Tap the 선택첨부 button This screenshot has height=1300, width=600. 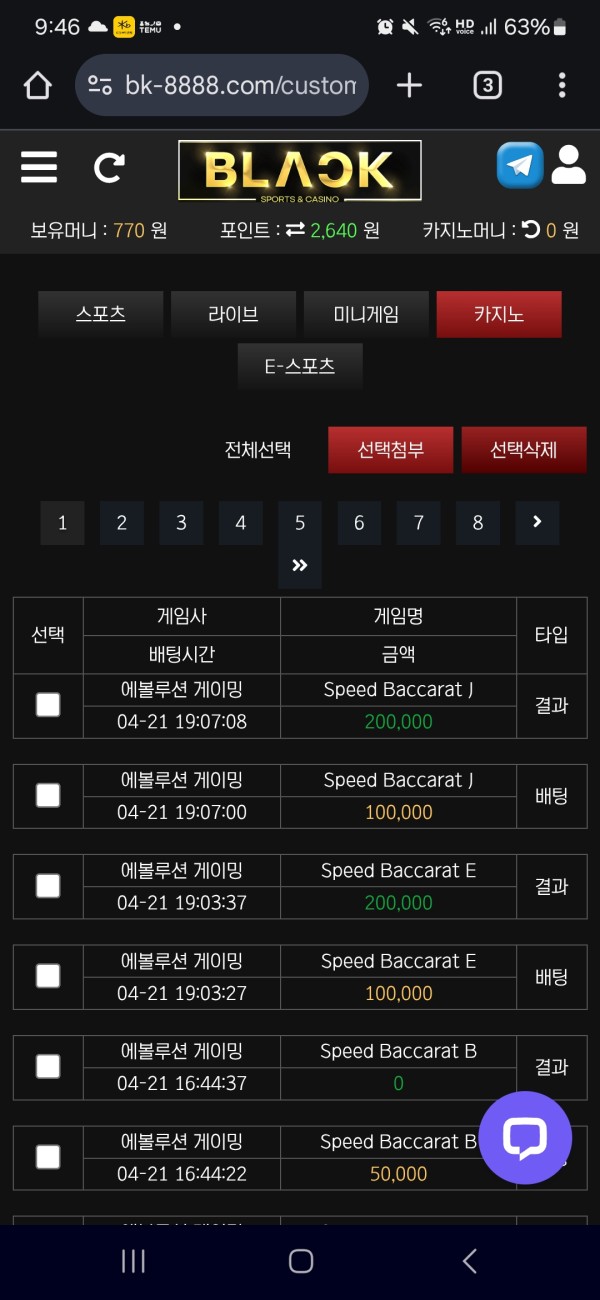(390, 450)
